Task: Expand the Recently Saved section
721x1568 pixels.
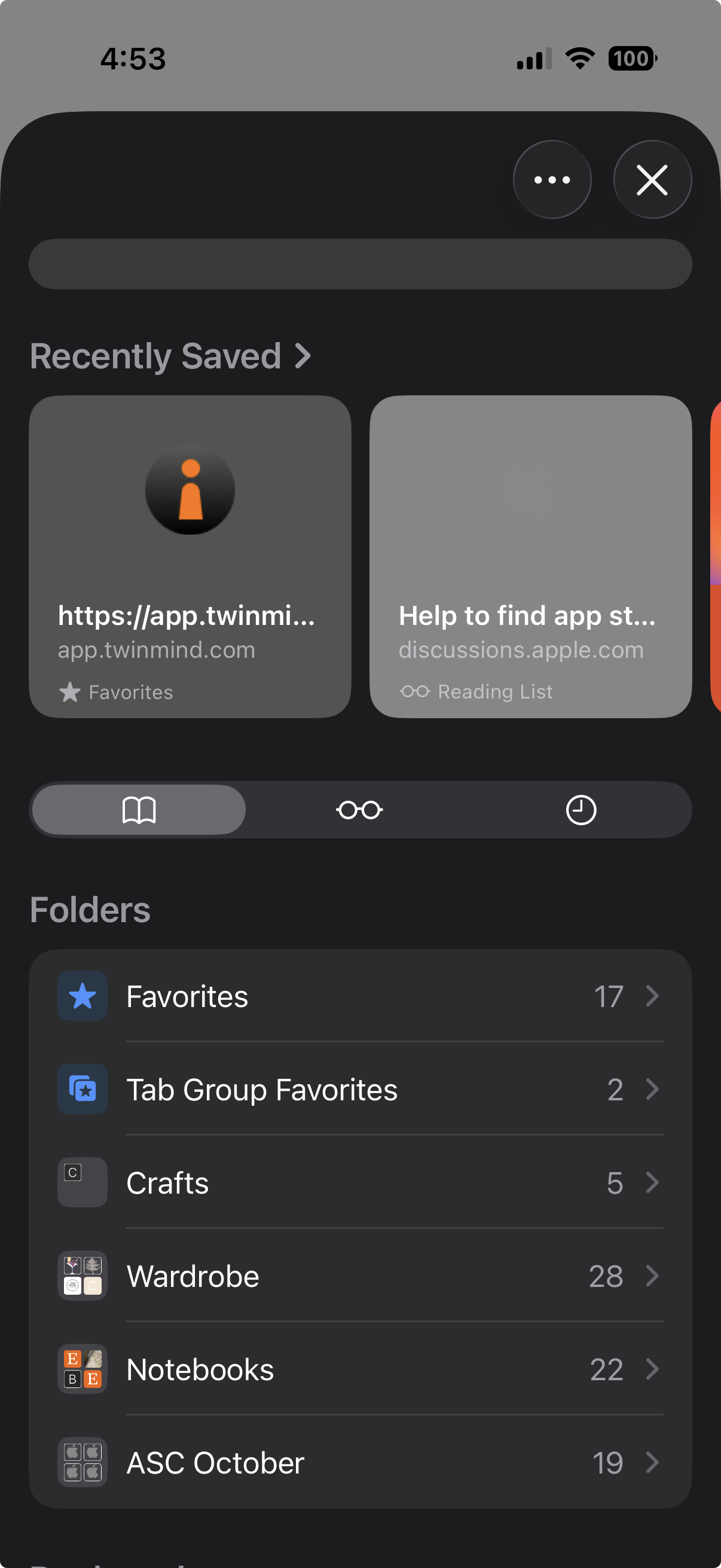Action: (x=170, y=356)
